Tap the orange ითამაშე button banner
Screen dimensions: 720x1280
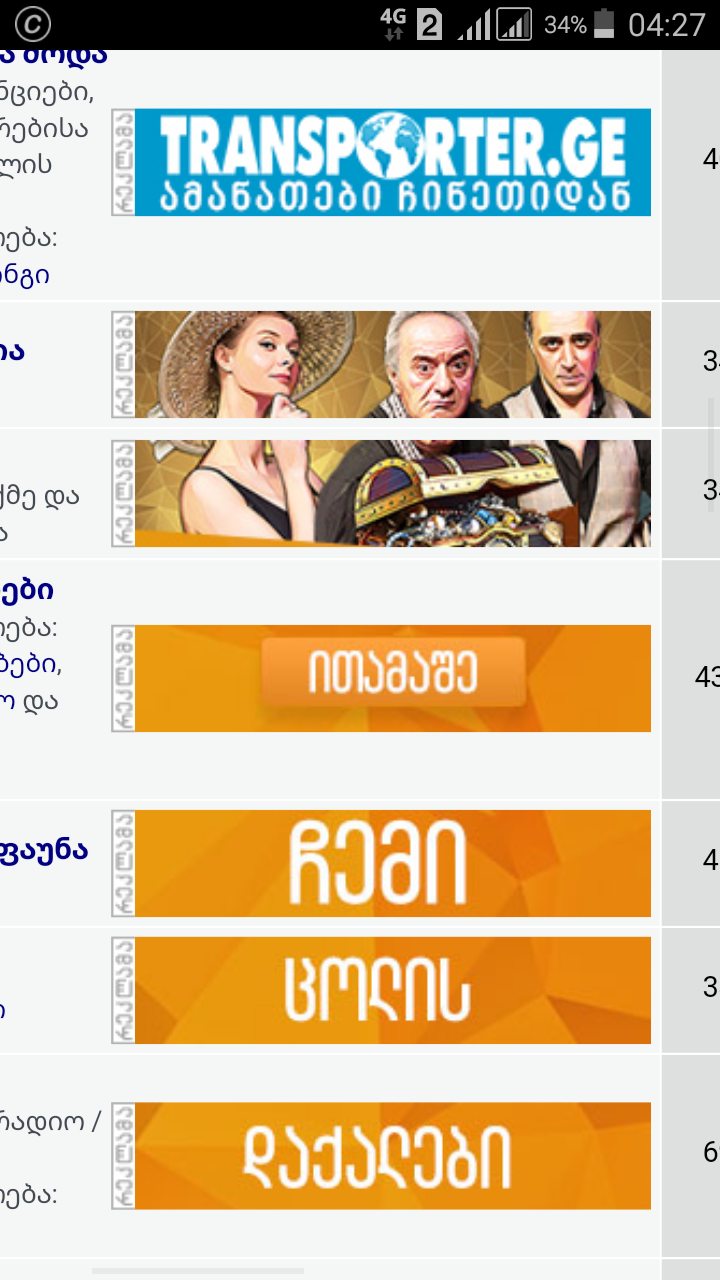click(x=392, y=673)
